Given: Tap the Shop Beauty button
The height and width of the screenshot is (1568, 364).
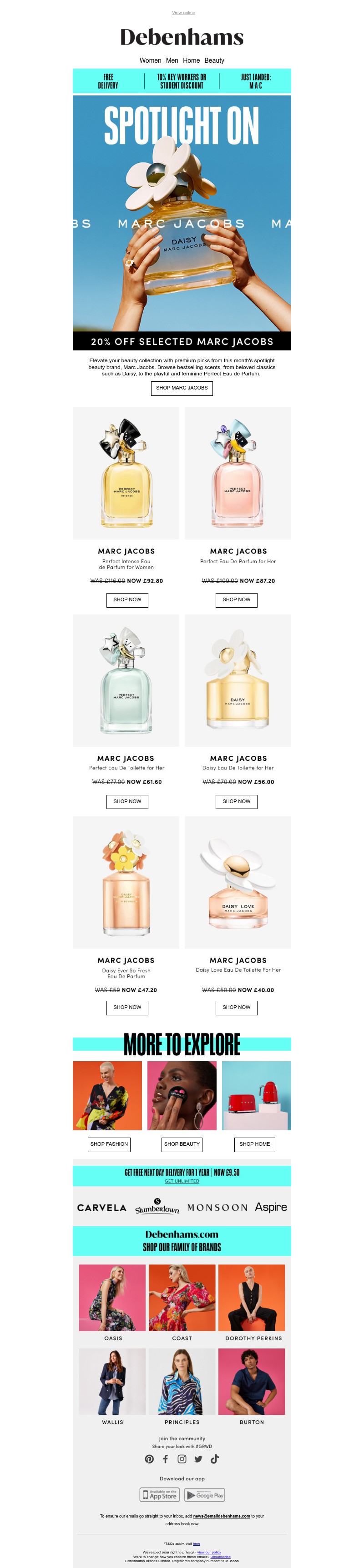Looking at the screenshot, I should (182, 1144).
